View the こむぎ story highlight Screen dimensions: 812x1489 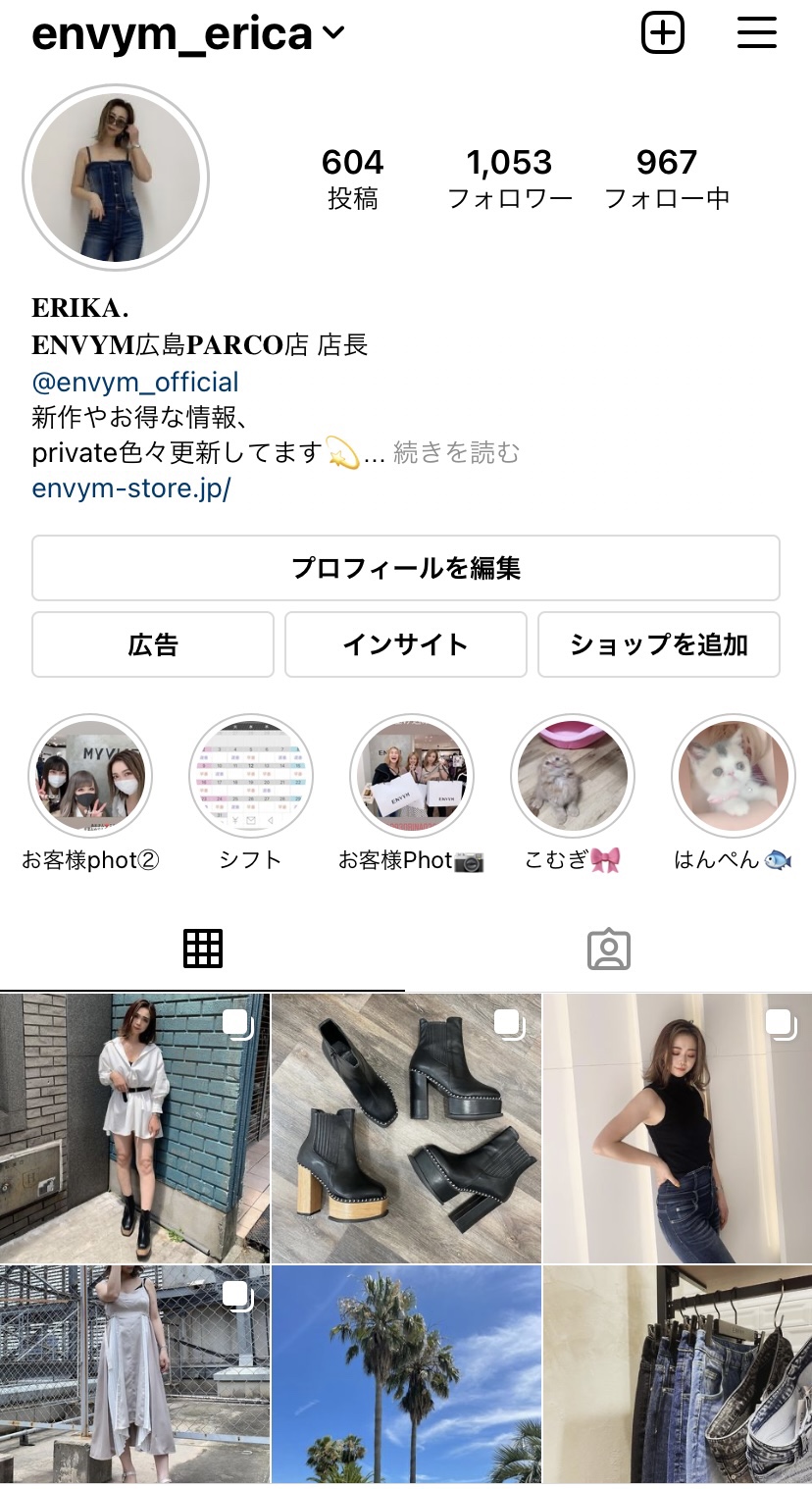pos(573,776)
